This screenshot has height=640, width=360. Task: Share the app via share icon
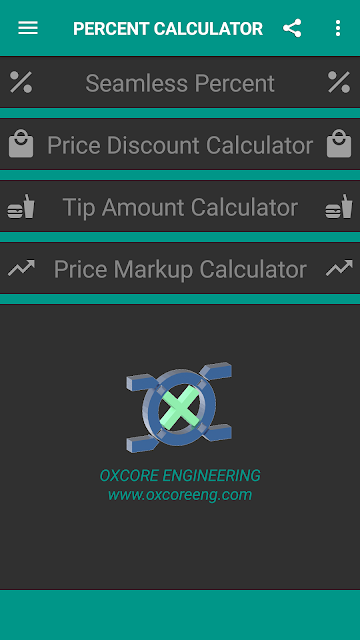point(292,28)
